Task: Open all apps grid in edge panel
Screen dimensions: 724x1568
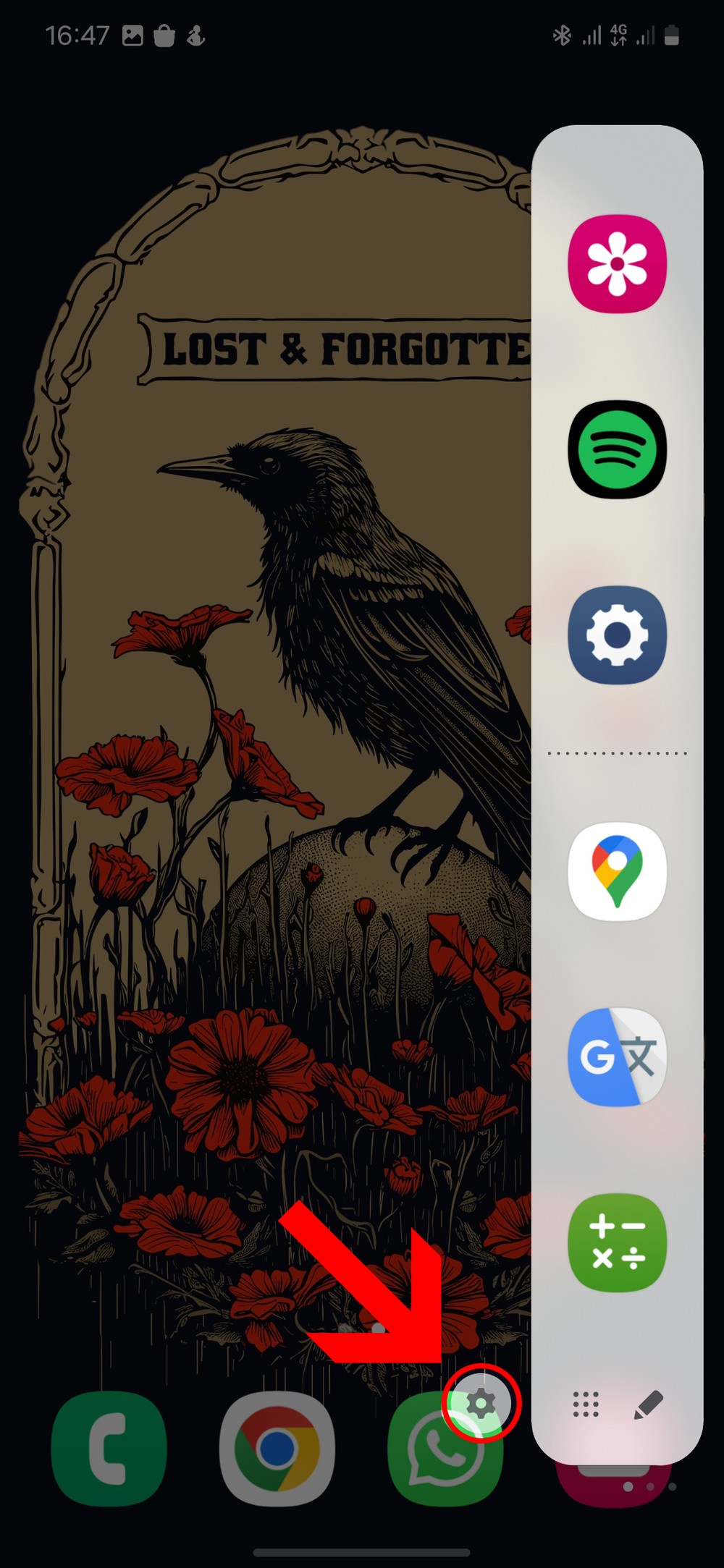Action: (x=586, y=1404)
